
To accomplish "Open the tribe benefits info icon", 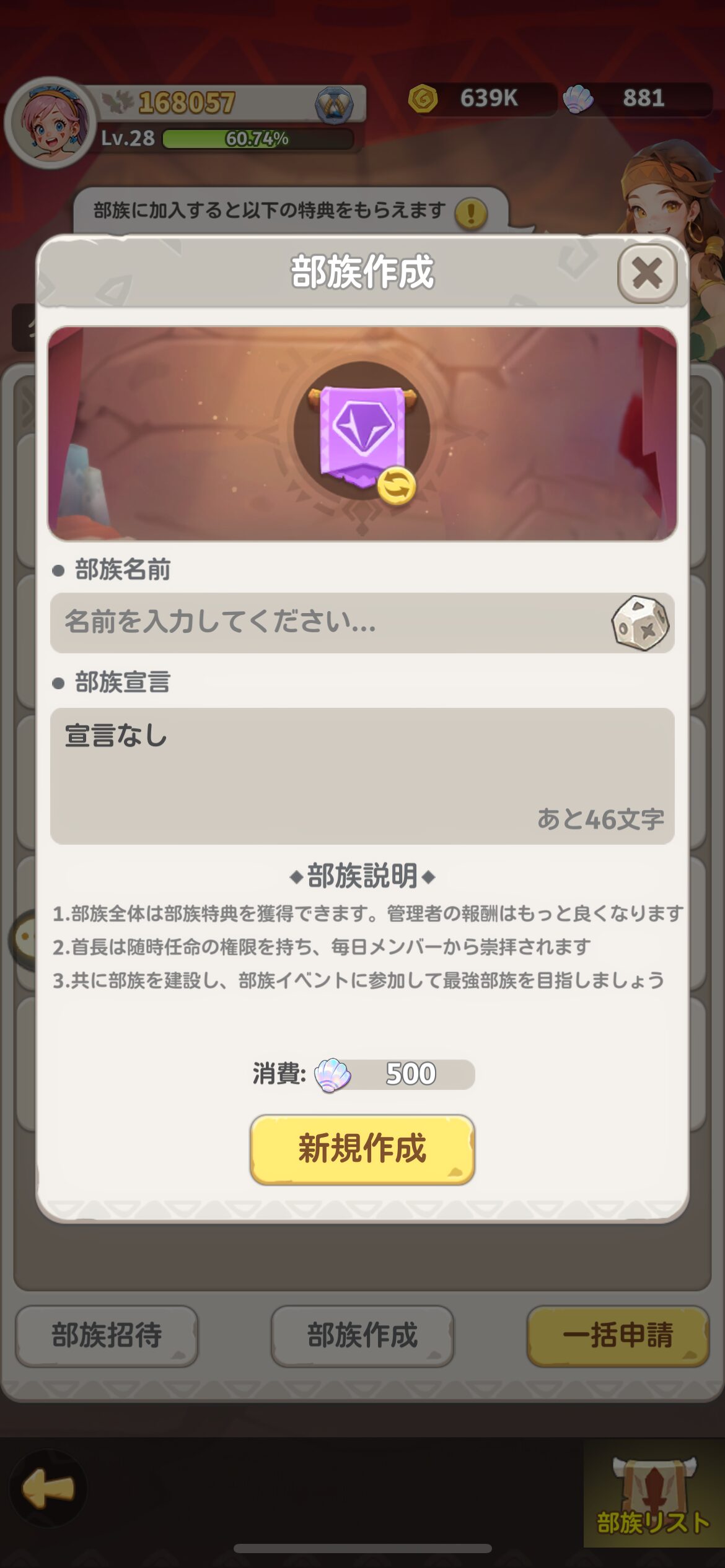I will (471, 213).
